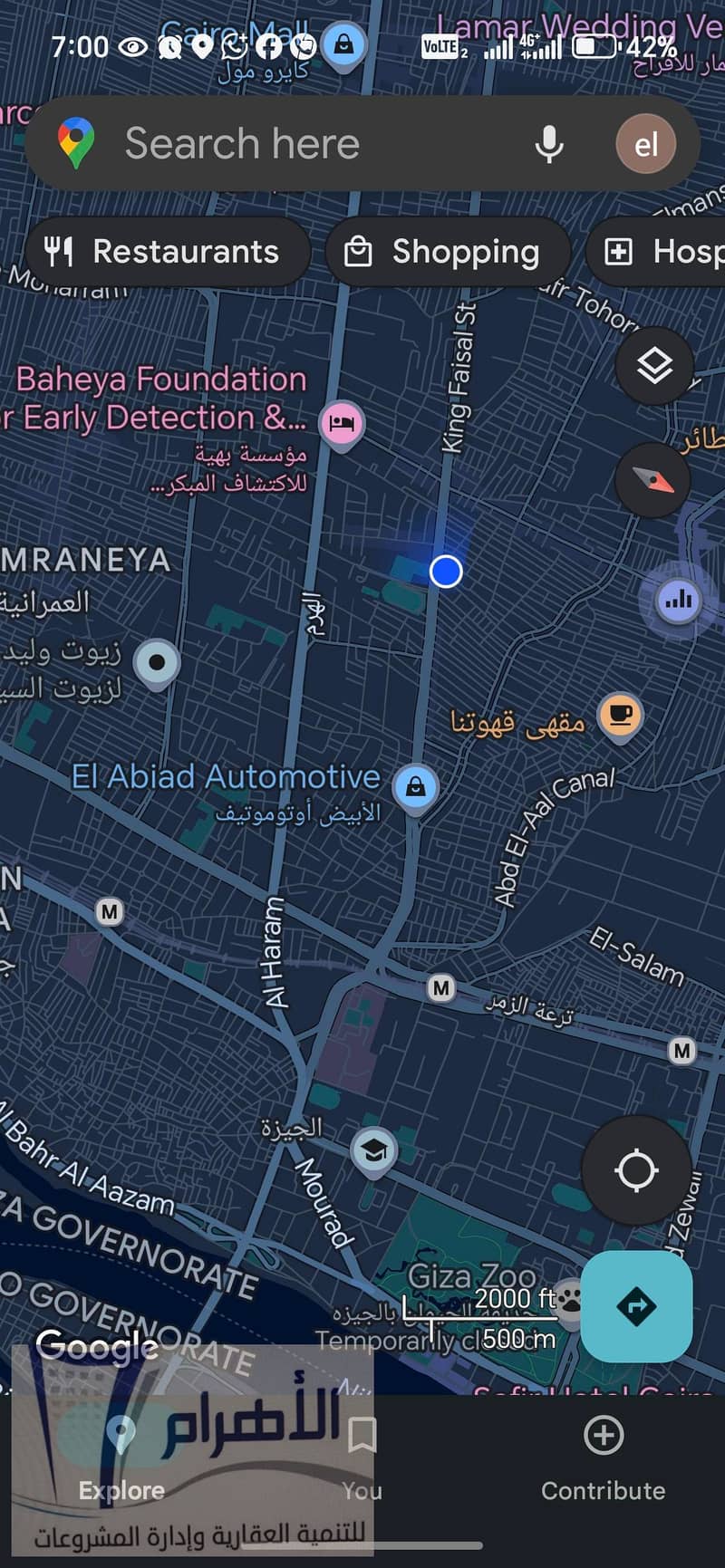Tap the compass to reset orientation
This screenshot has width=725, height=1568.
[654, 479]
